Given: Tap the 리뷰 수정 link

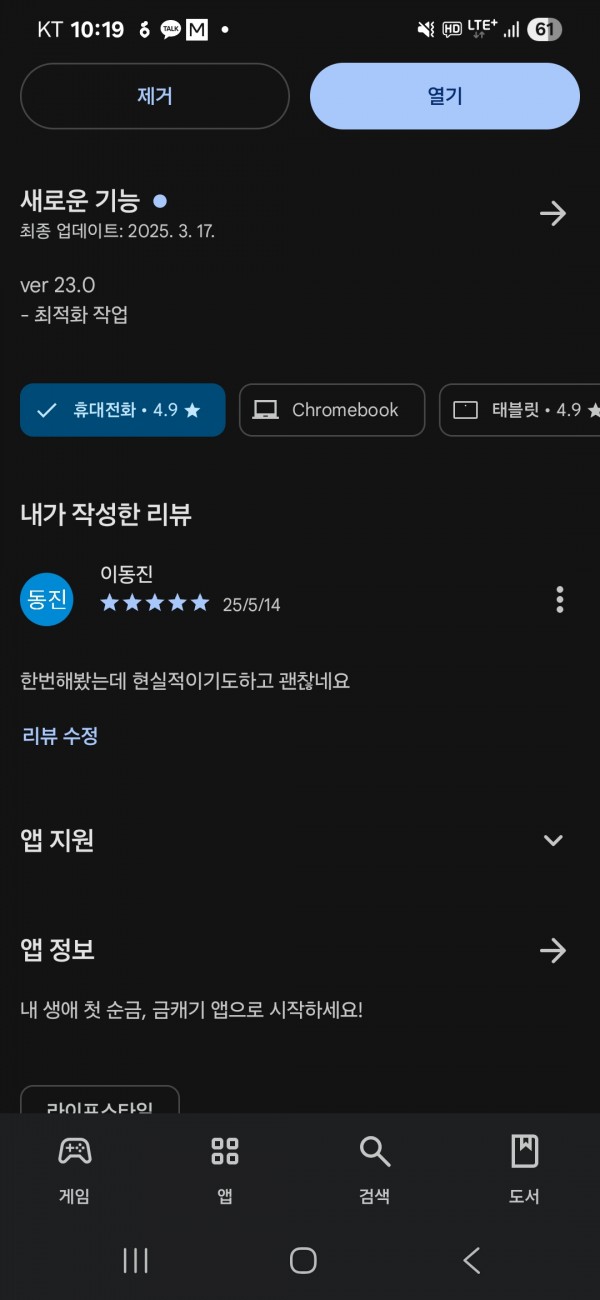Looking at the screenshot, I should tap(60, 736).
